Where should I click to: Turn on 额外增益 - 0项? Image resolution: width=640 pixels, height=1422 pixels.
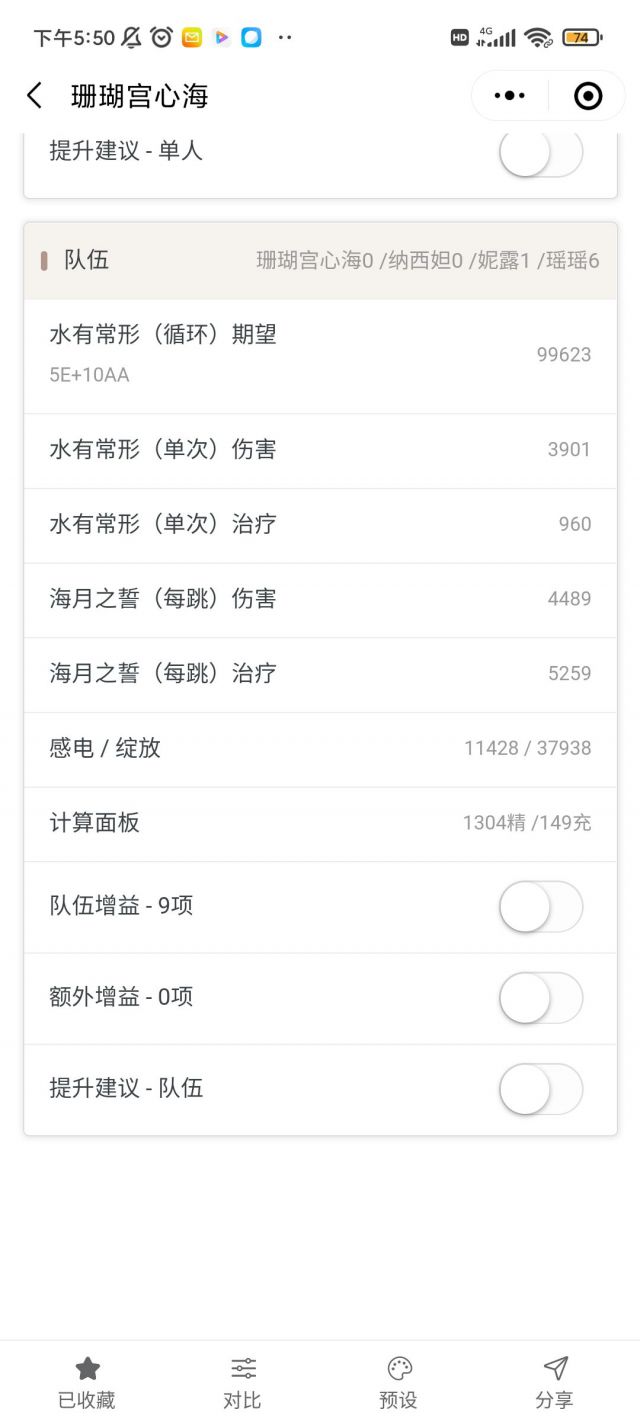click(540, 998)
